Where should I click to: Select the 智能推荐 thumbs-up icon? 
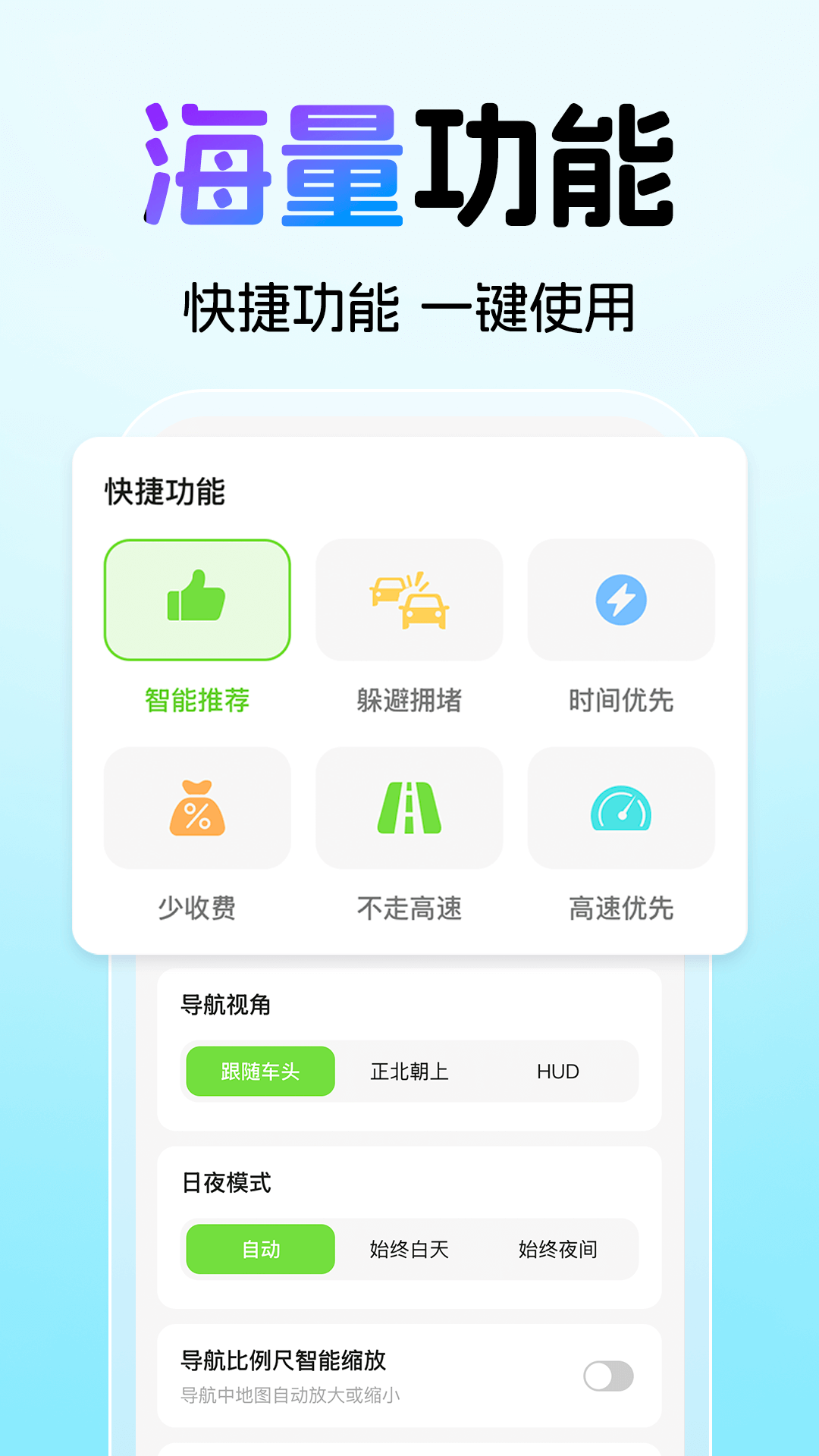pyautogui.click(x=197, y=601)
